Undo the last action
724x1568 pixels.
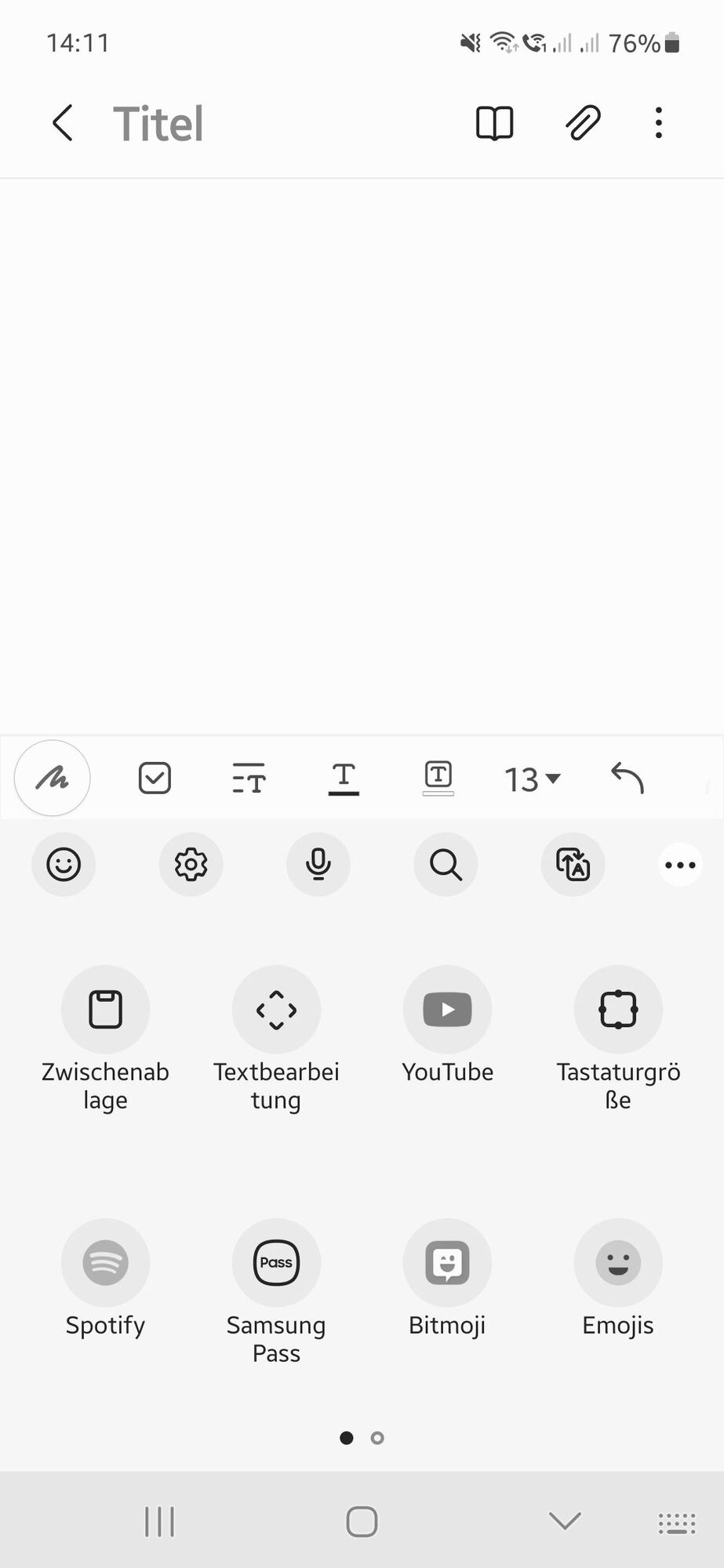pyautogui.click(x=627, y=778)
